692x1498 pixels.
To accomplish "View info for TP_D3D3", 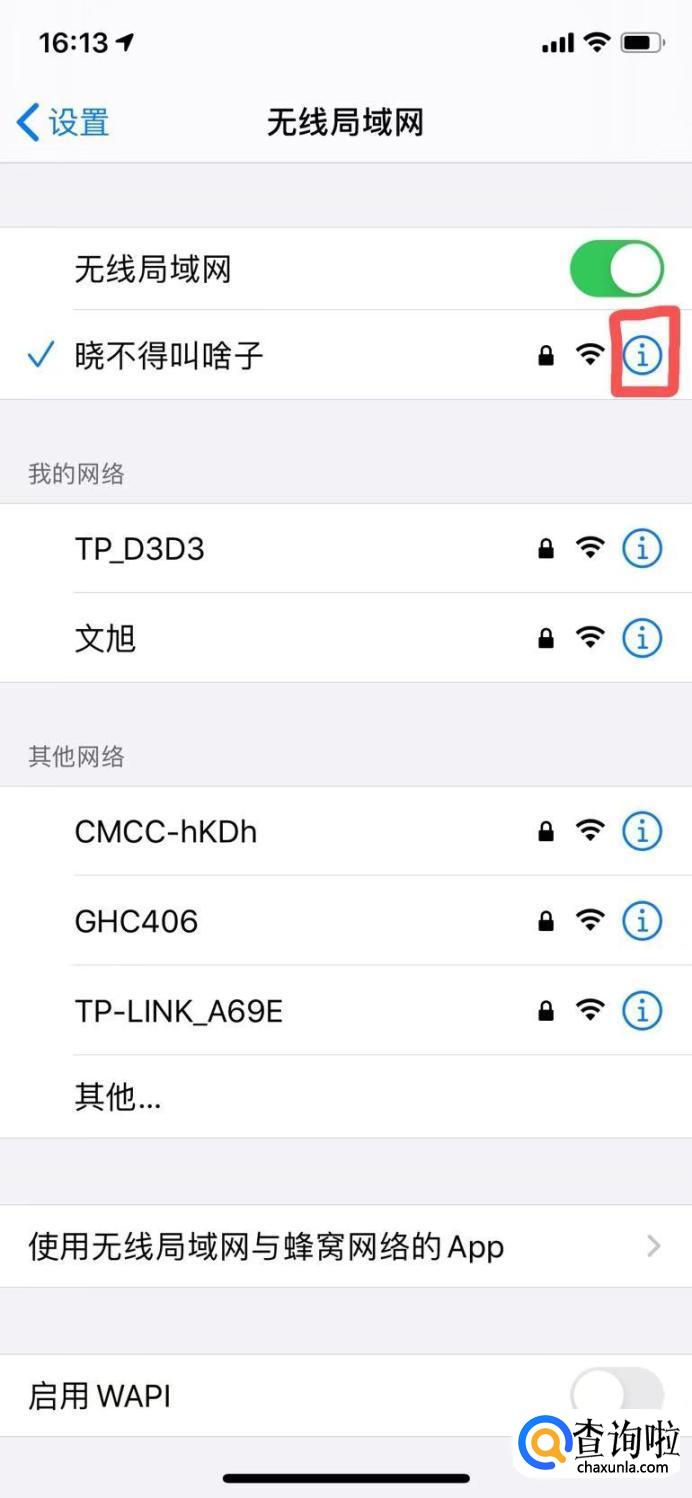I will pyautogui.click(x=642, y=548).
